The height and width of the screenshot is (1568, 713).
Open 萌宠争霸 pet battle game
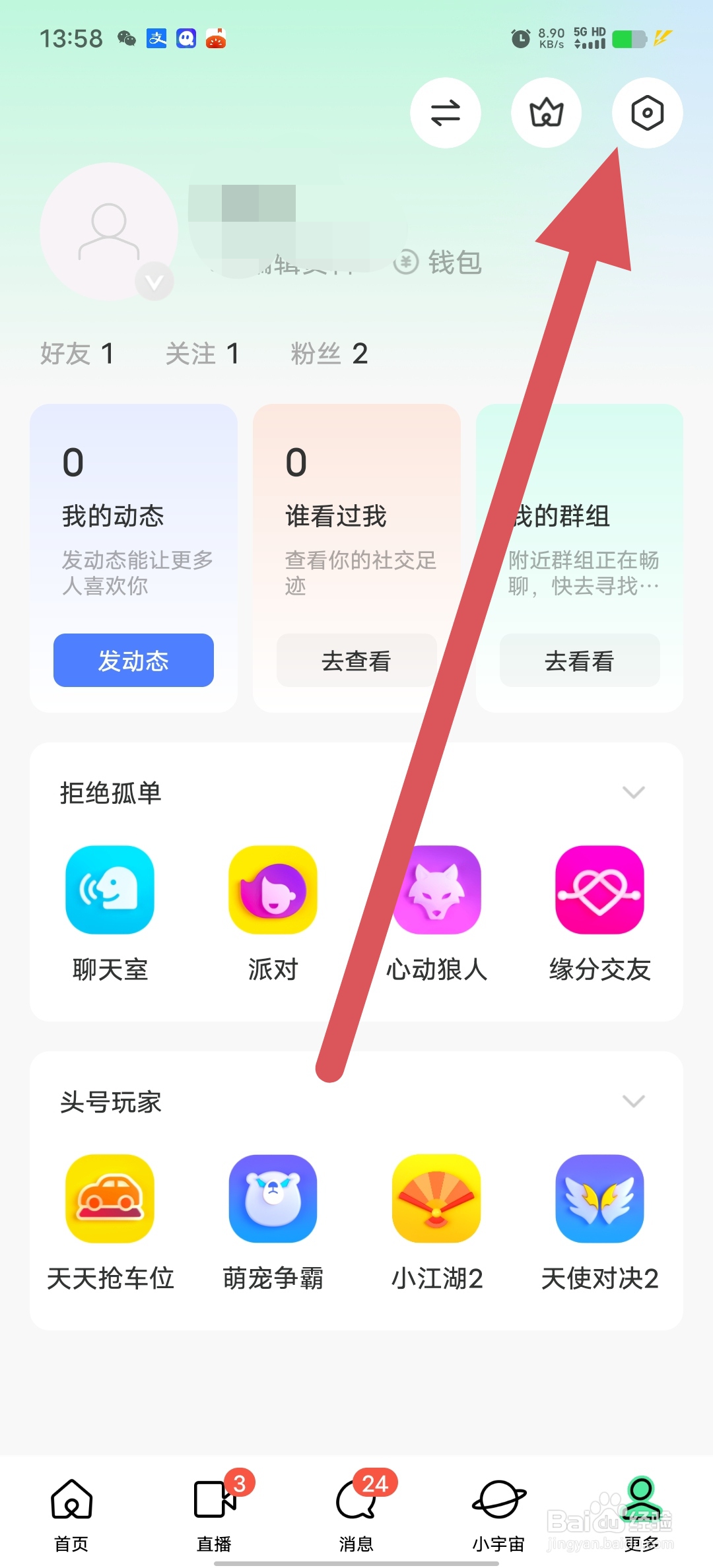[273, 1200]
